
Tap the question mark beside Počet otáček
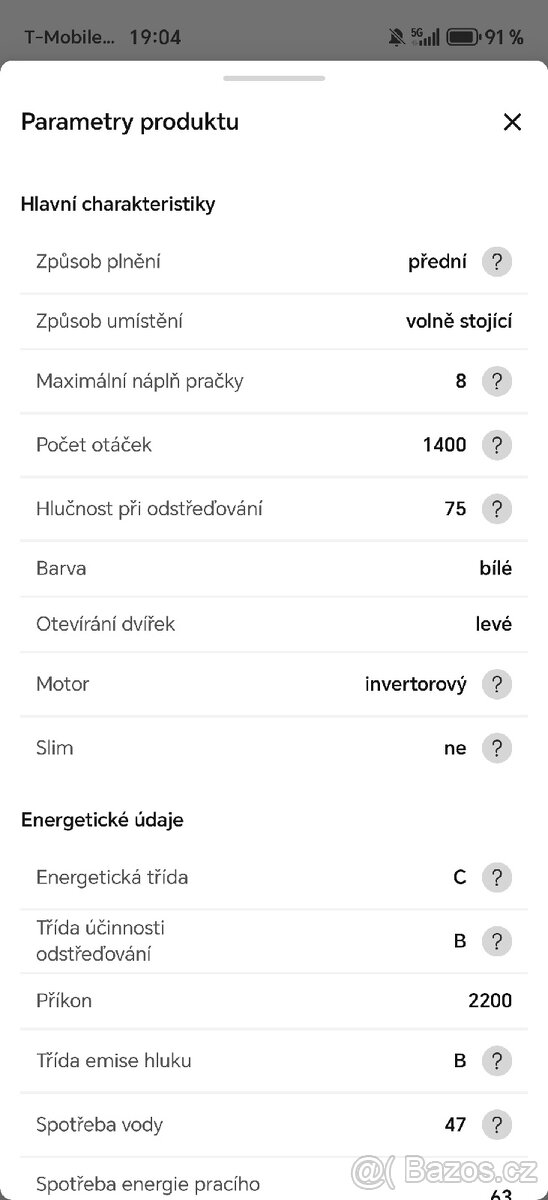click(497, 445)
